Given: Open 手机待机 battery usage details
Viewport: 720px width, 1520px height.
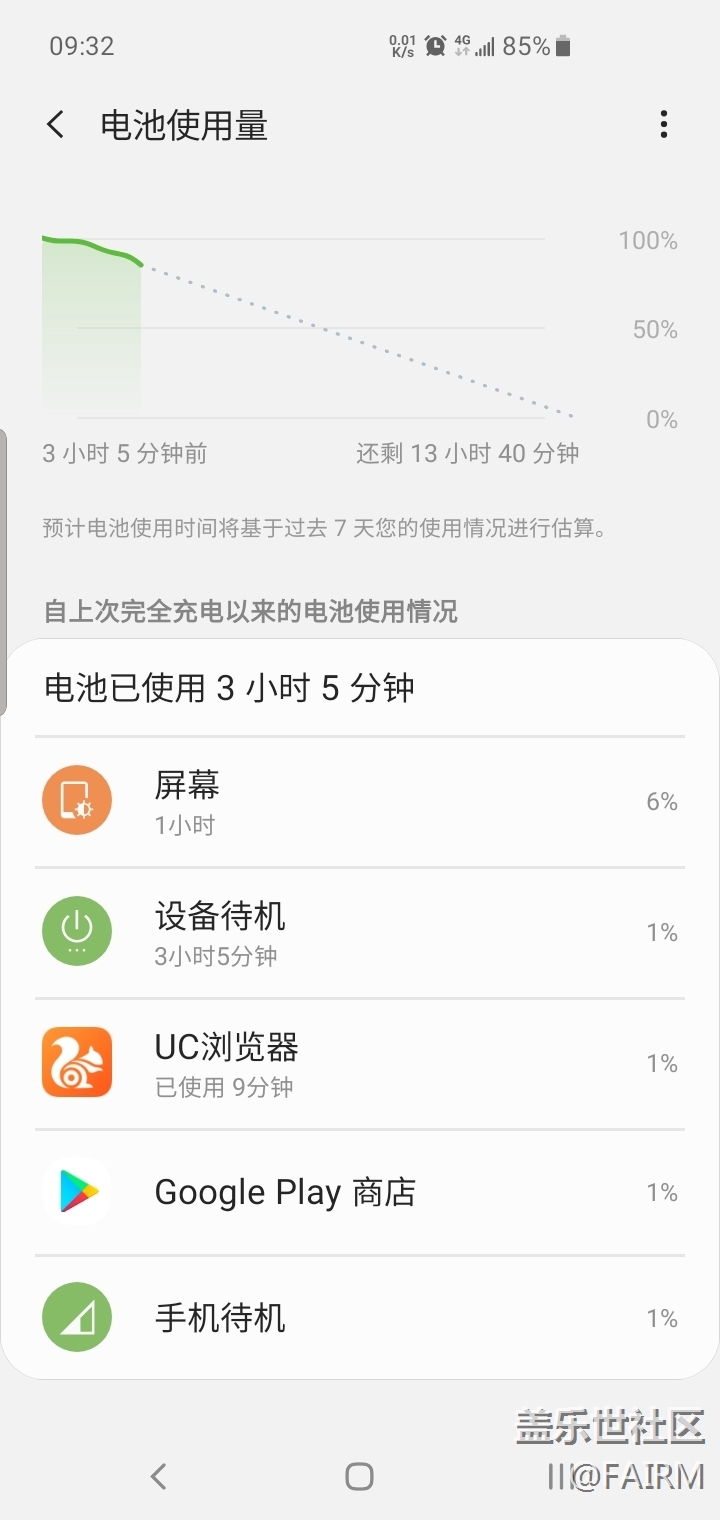Looking at the screenshot, I should (360, 1318).
